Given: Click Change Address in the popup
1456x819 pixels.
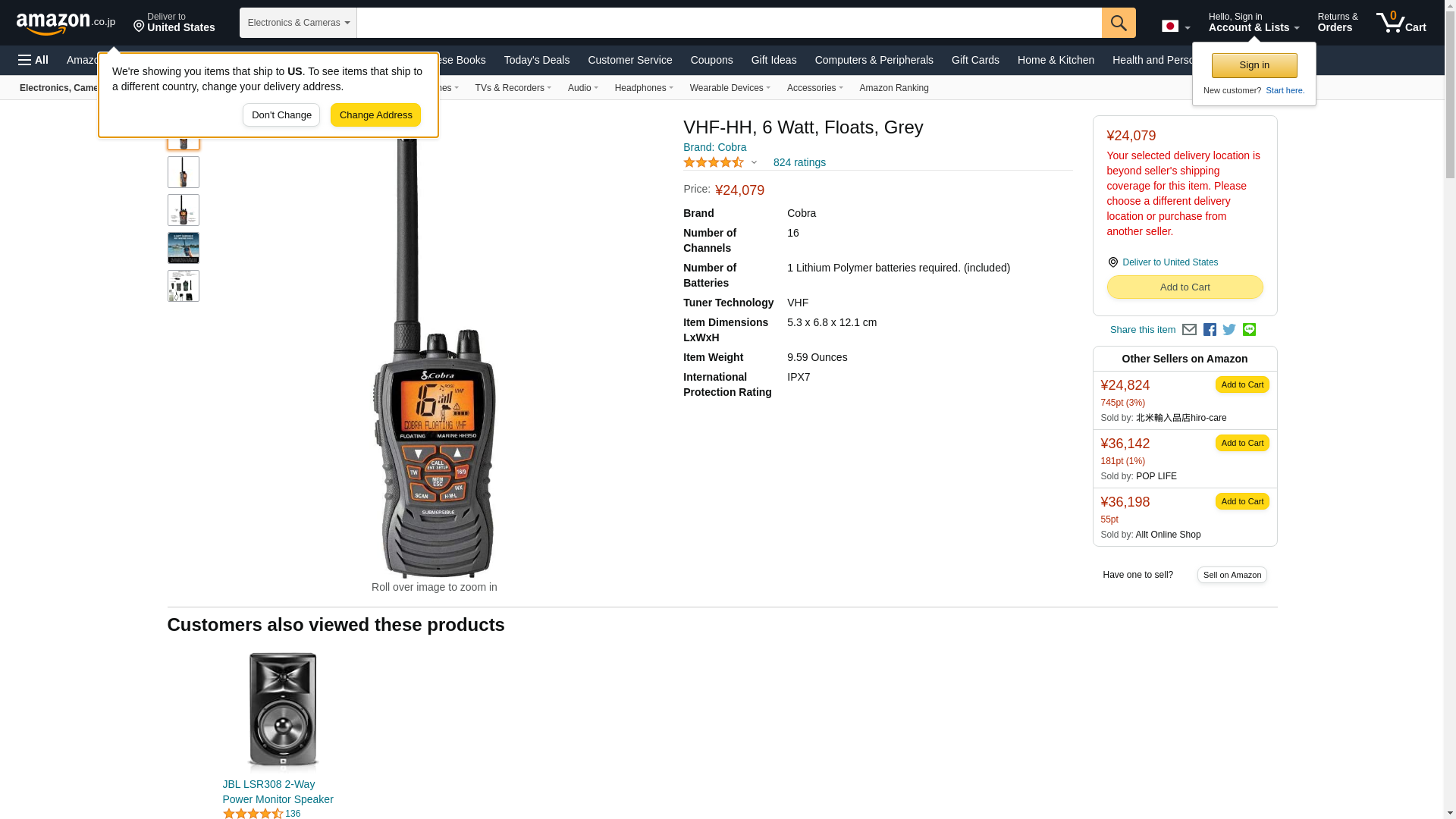Looking at the screenshot, I should [x=375, y=115].
